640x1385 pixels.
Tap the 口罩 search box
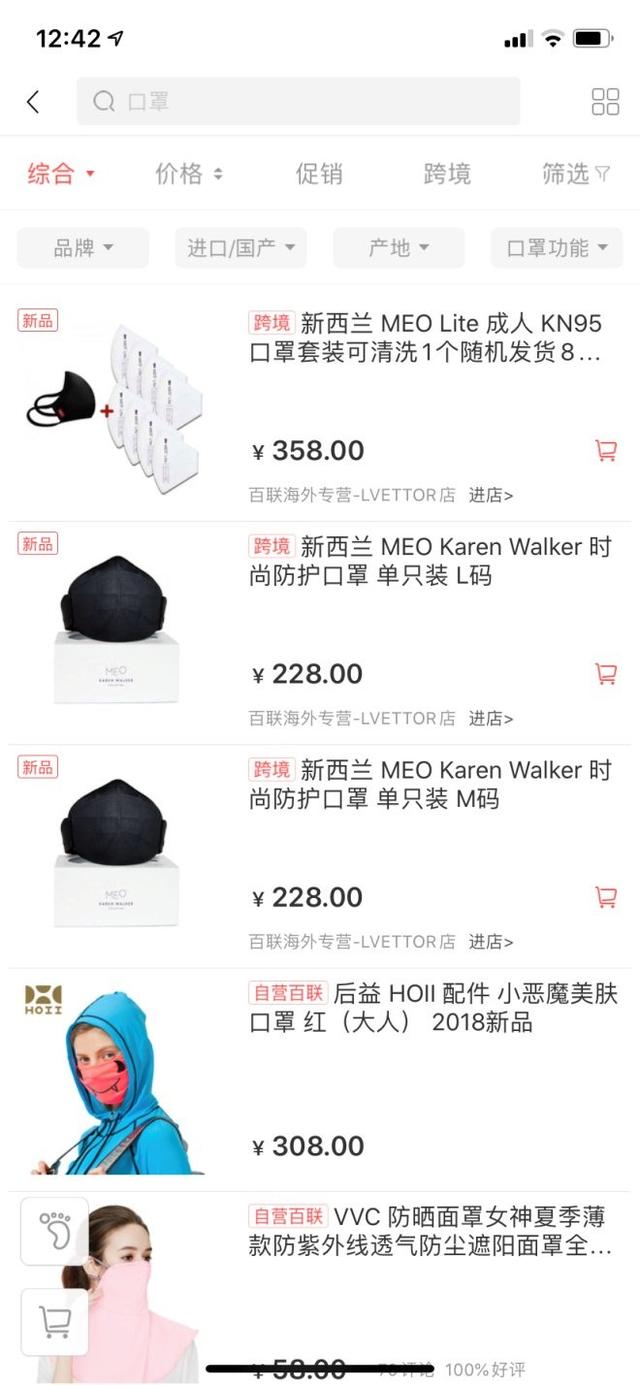coord(298,101)
